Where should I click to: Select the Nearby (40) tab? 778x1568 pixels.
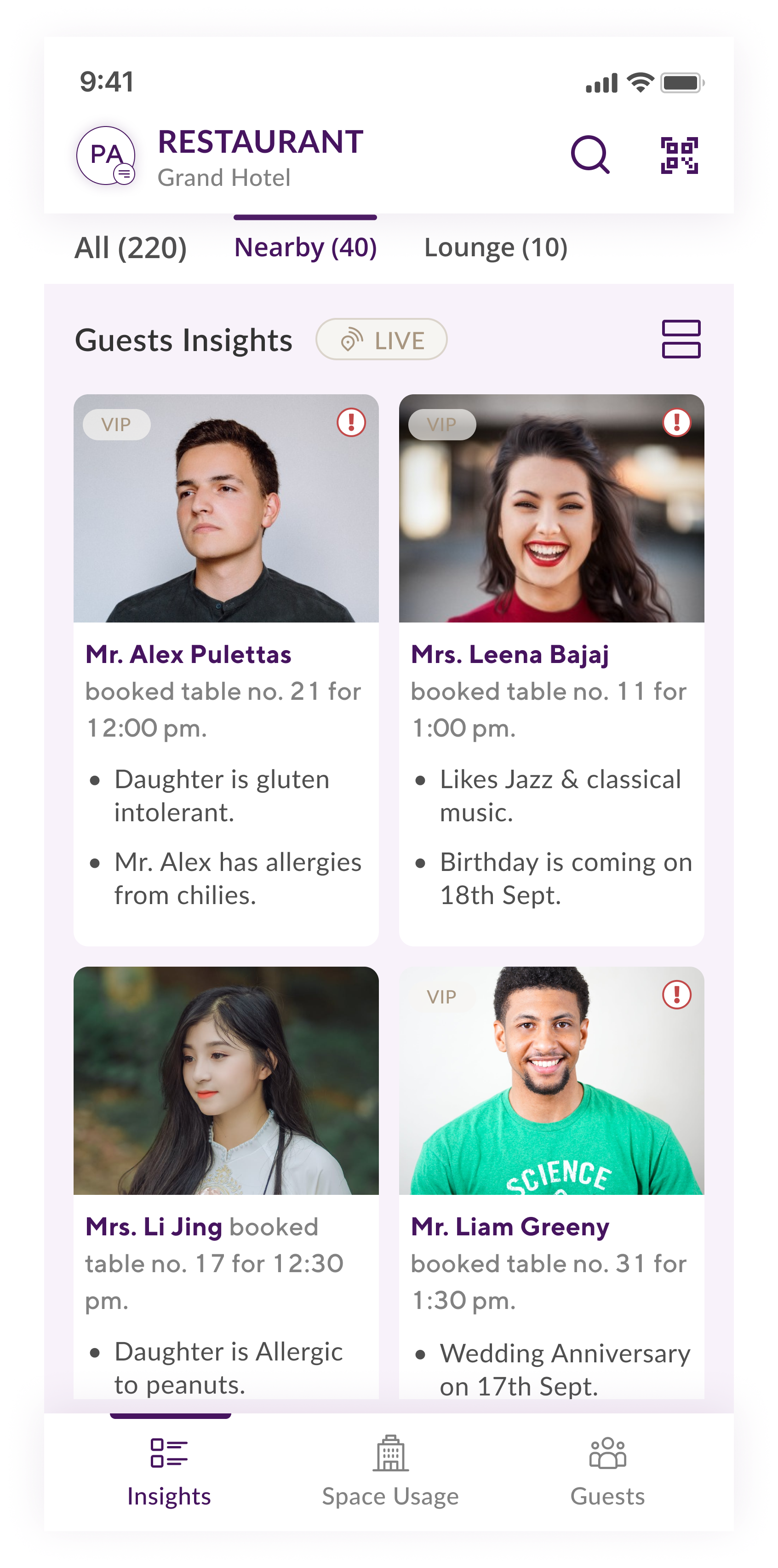click(305, 248)
